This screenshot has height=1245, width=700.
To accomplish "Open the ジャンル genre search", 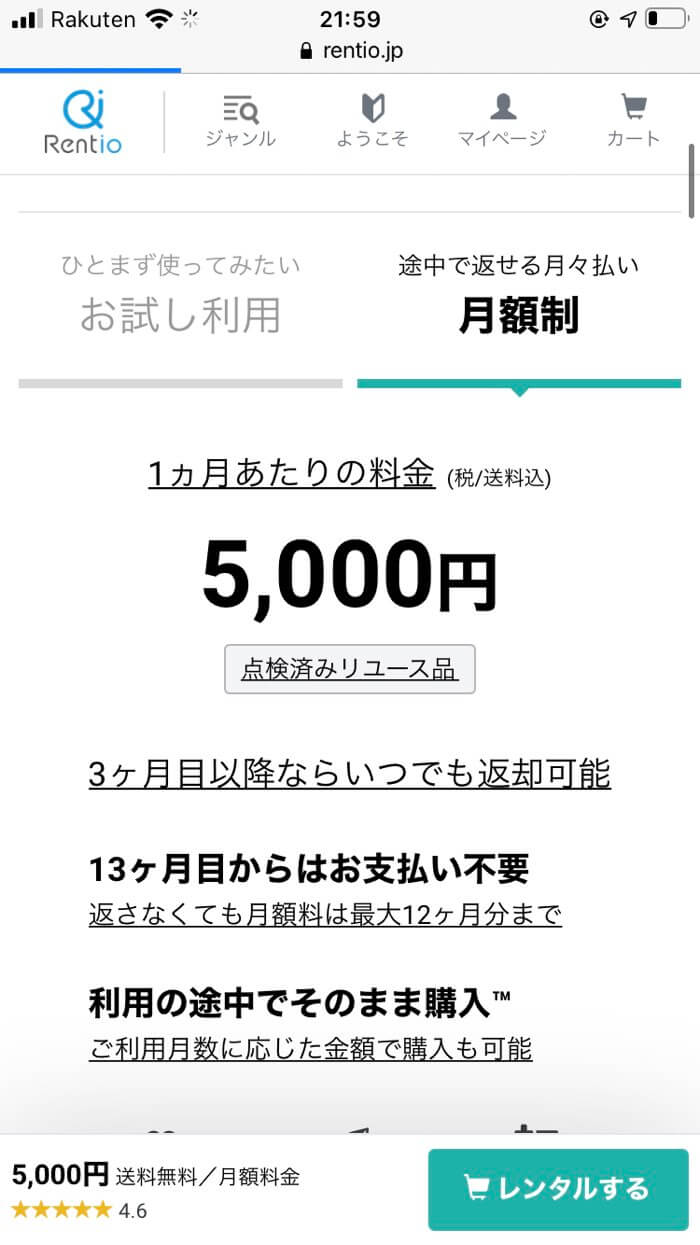I will point(240,121).
